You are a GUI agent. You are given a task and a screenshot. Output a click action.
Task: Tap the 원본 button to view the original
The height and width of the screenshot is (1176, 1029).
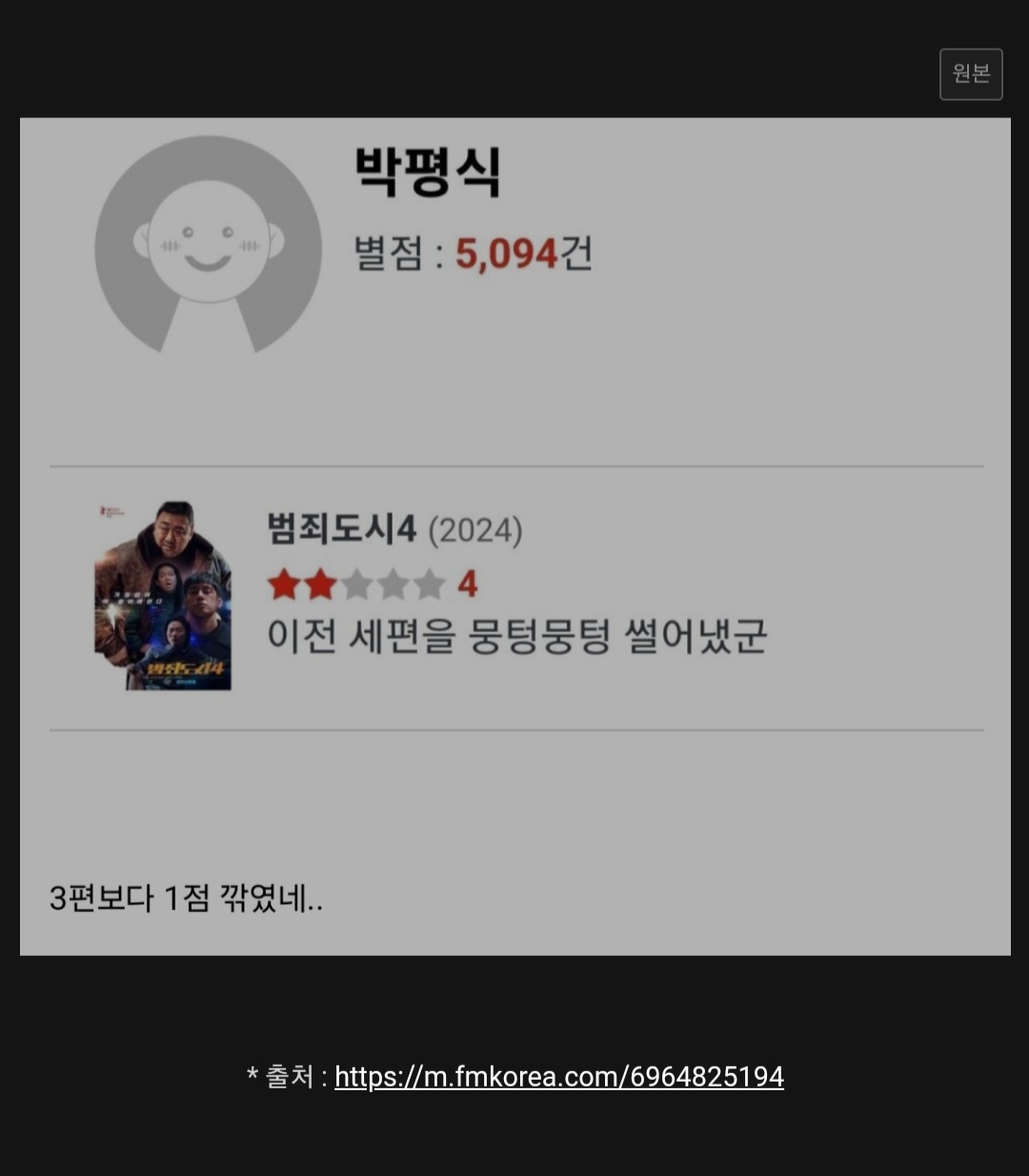[970, 74]
